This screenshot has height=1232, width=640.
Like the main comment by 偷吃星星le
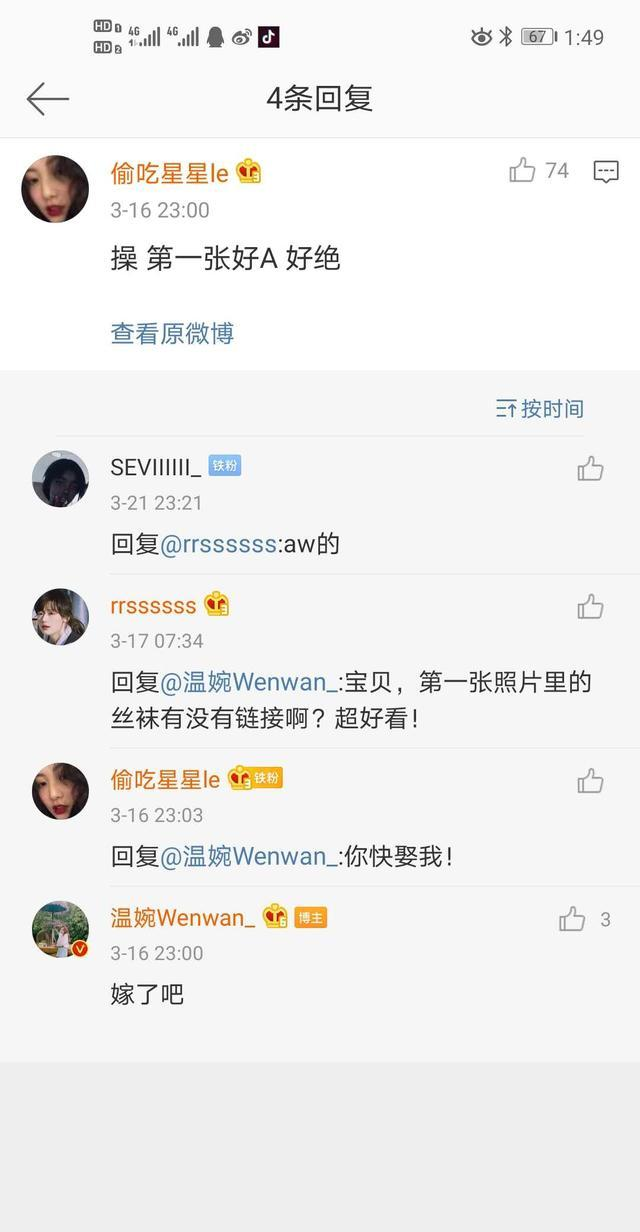pos(522,171)
